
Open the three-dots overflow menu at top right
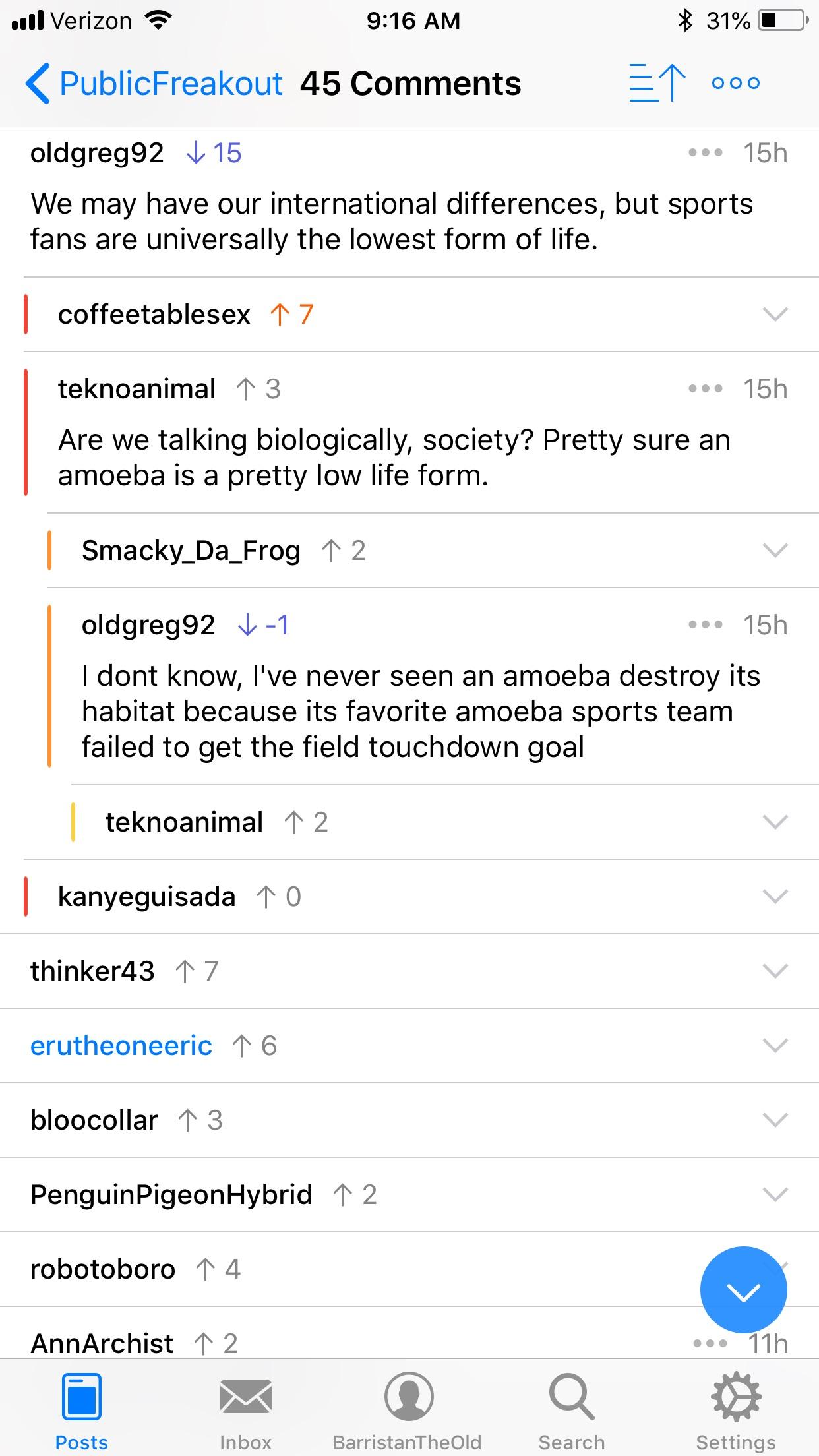(734, 83)
